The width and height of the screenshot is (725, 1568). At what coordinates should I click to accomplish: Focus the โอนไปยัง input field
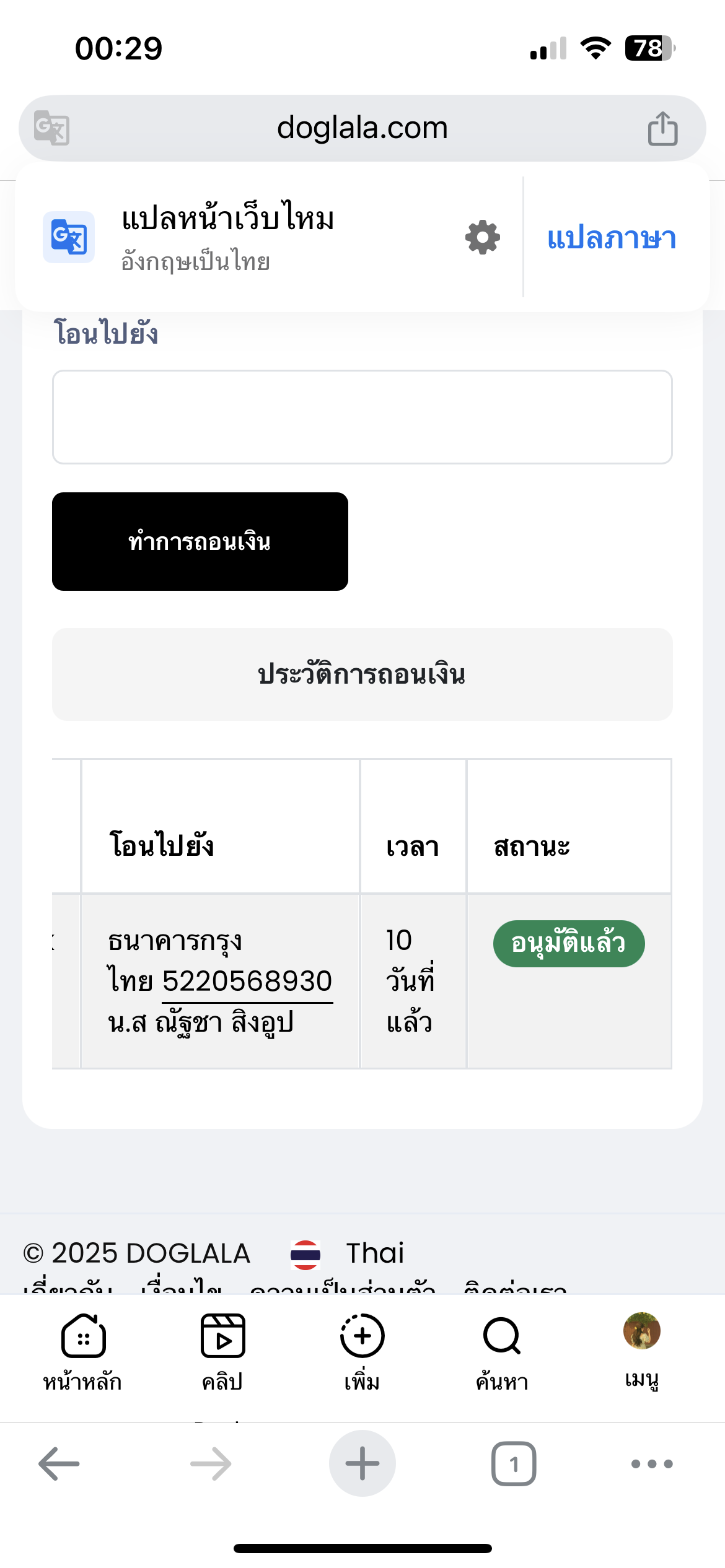coord(362,417)
